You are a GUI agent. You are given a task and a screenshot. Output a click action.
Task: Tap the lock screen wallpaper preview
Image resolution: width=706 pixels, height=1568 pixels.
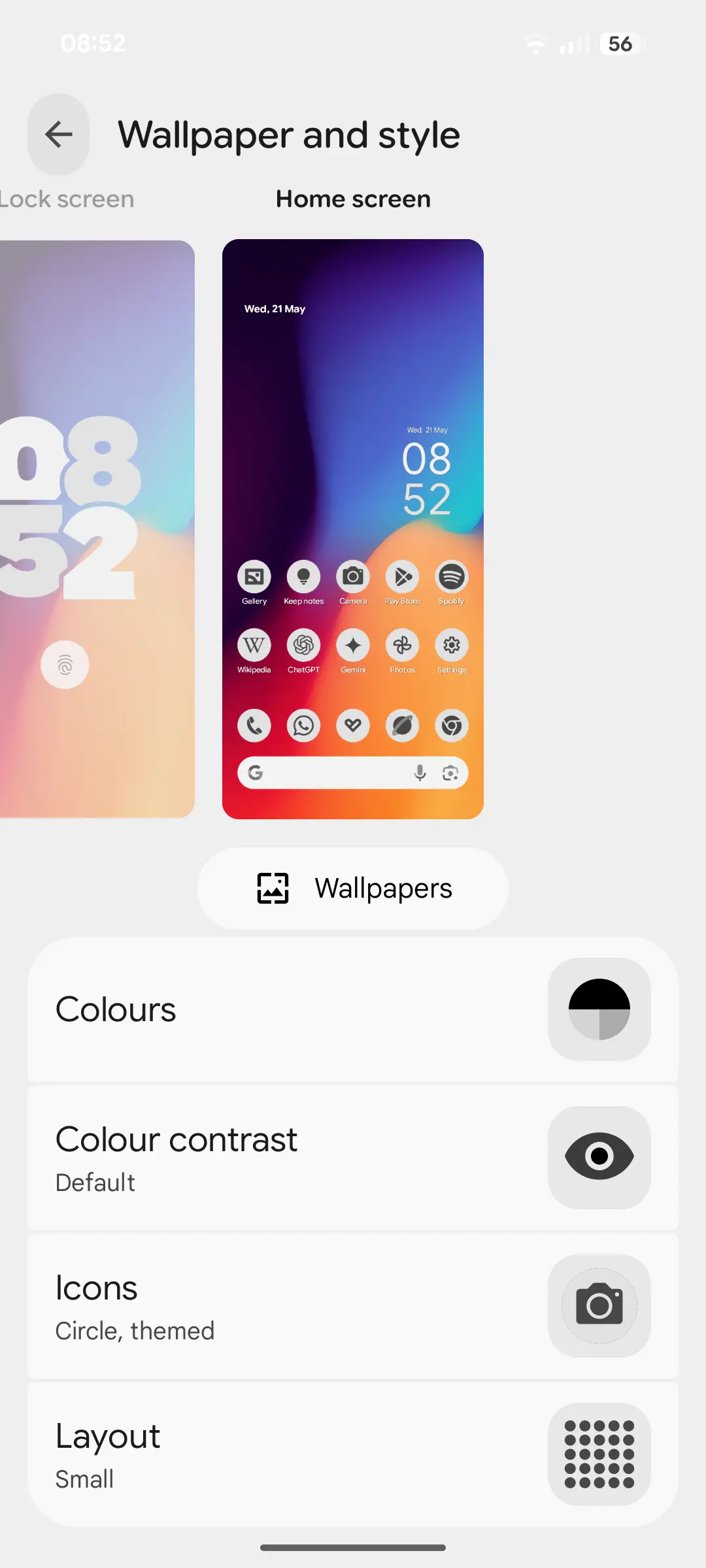click(97, 529)
